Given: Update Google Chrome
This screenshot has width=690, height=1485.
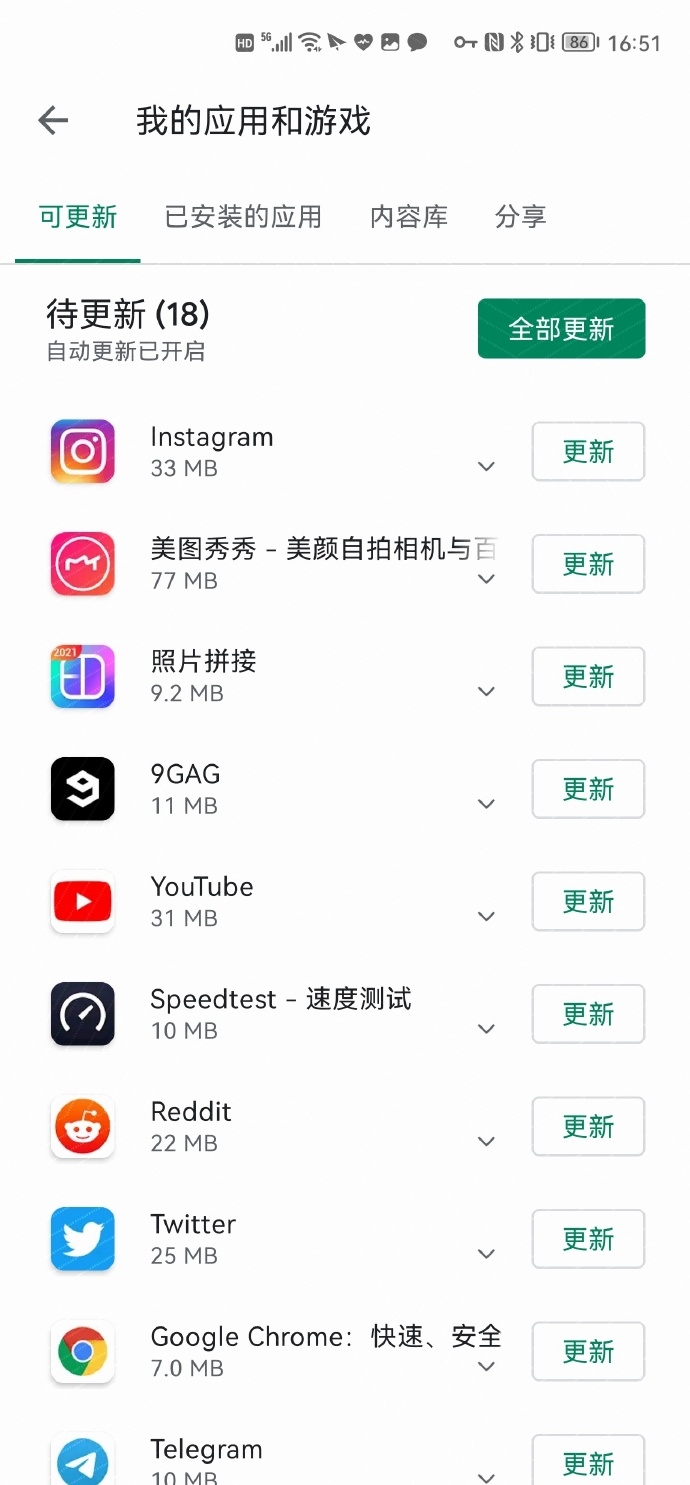Looking at the screenshot, I should tap(587, 1352).
